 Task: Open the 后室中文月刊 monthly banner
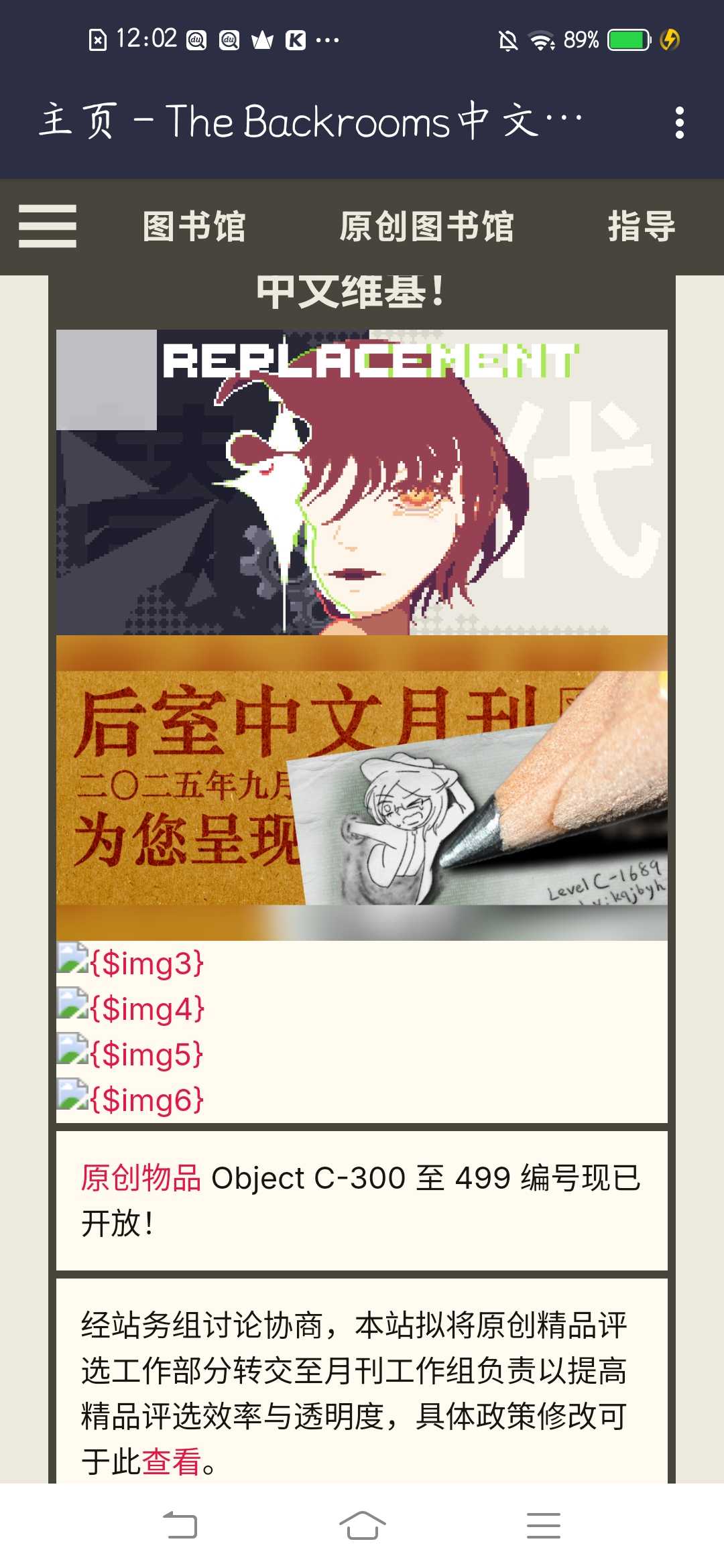click(362, 787)
